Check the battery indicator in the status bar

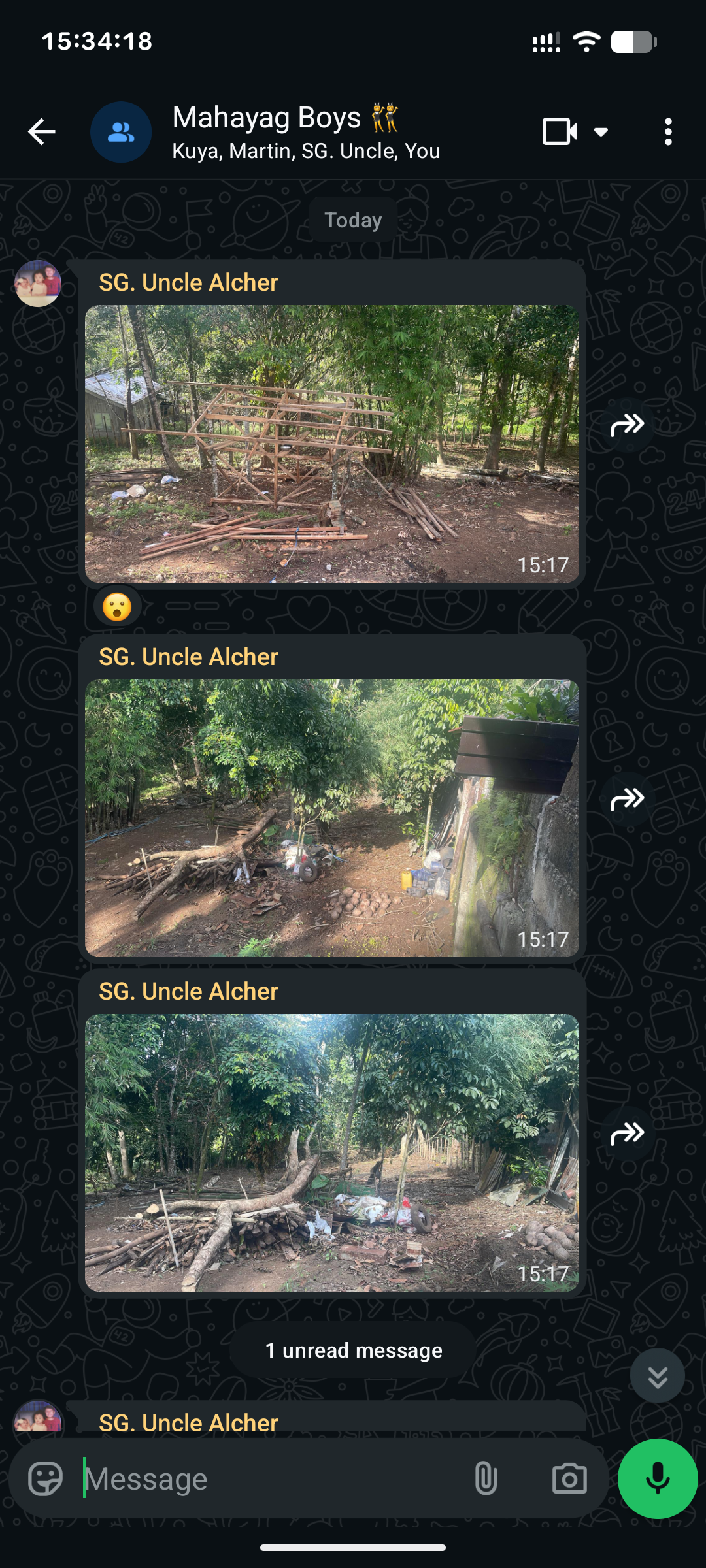[631, 42]
